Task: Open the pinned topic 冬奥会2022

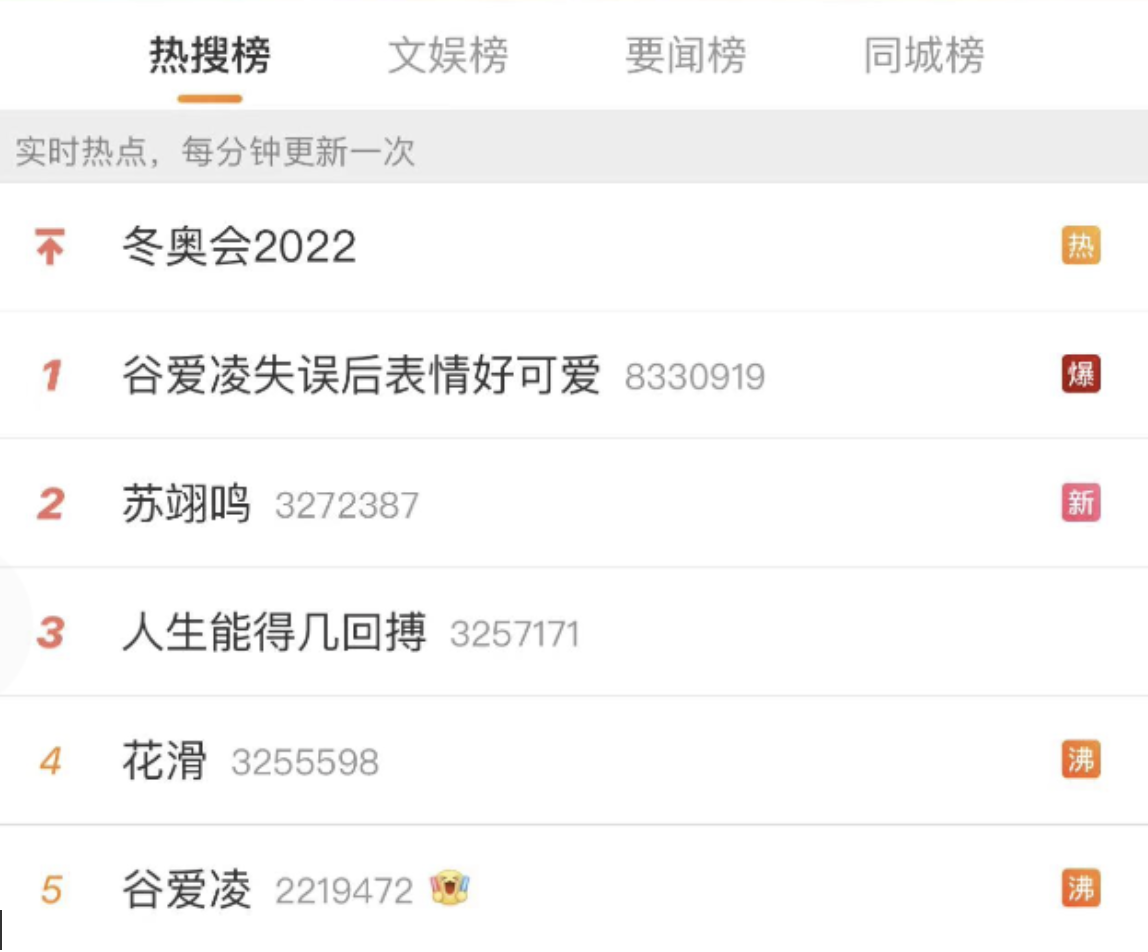Action: (x=239, y=246)
